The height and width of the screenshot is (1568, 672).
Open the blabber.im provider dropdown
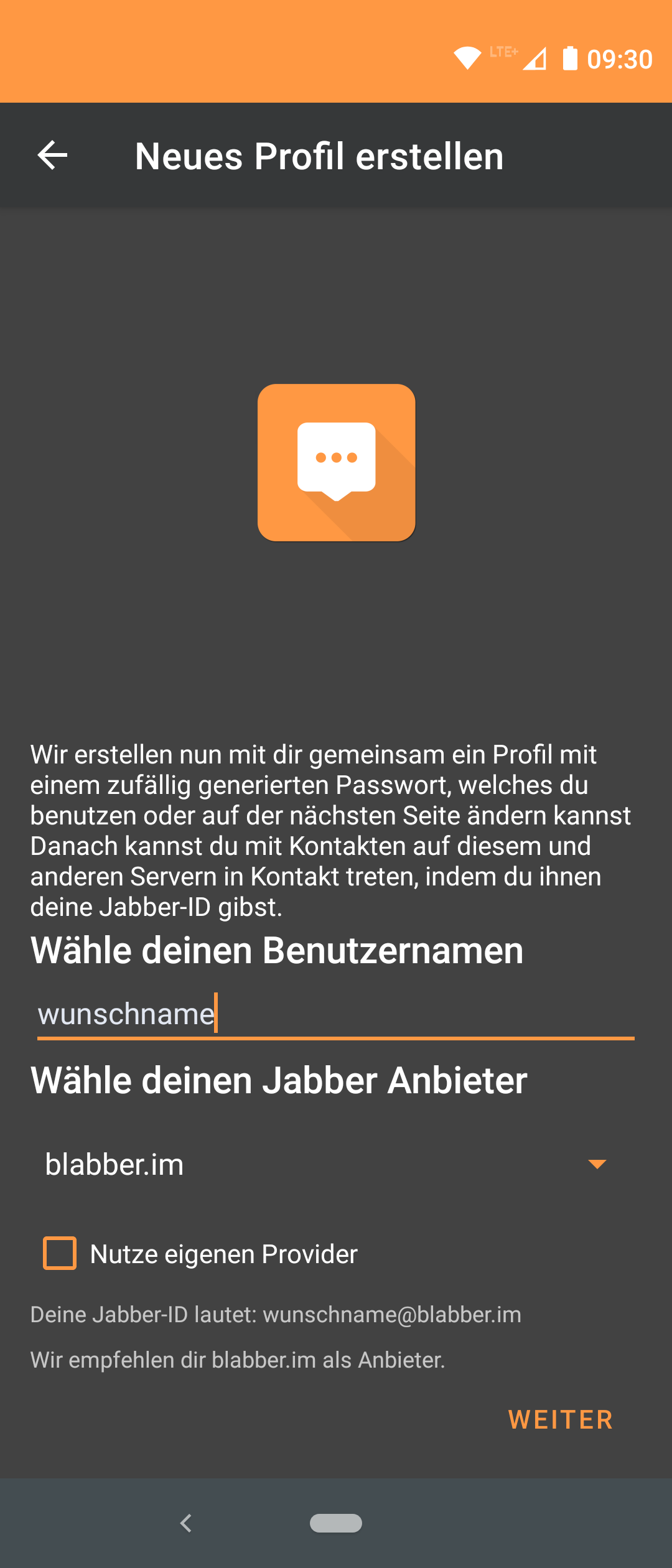click(326, 1164)
